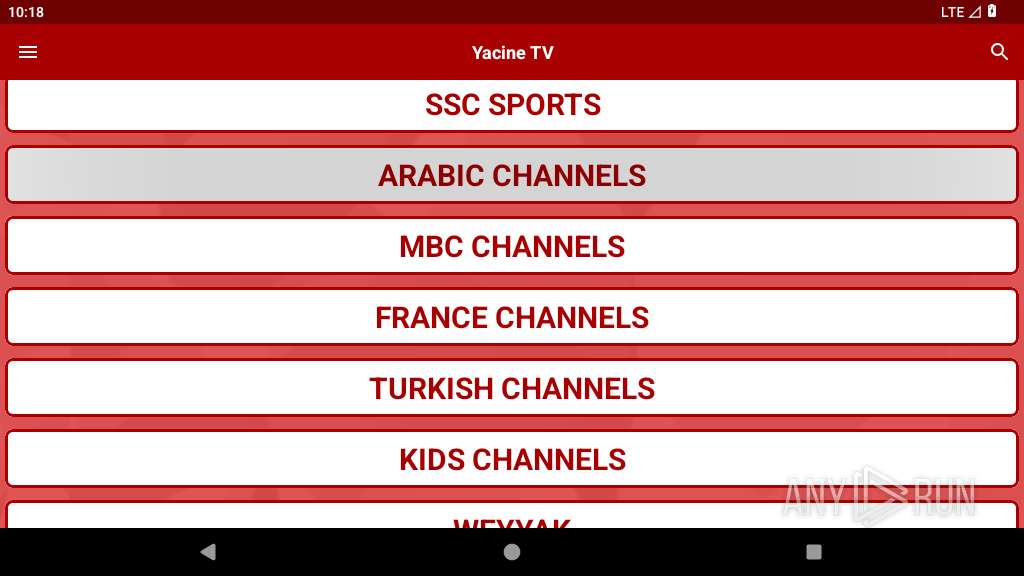Go to the home screen

pyautogui.click(x=512, y=552)
